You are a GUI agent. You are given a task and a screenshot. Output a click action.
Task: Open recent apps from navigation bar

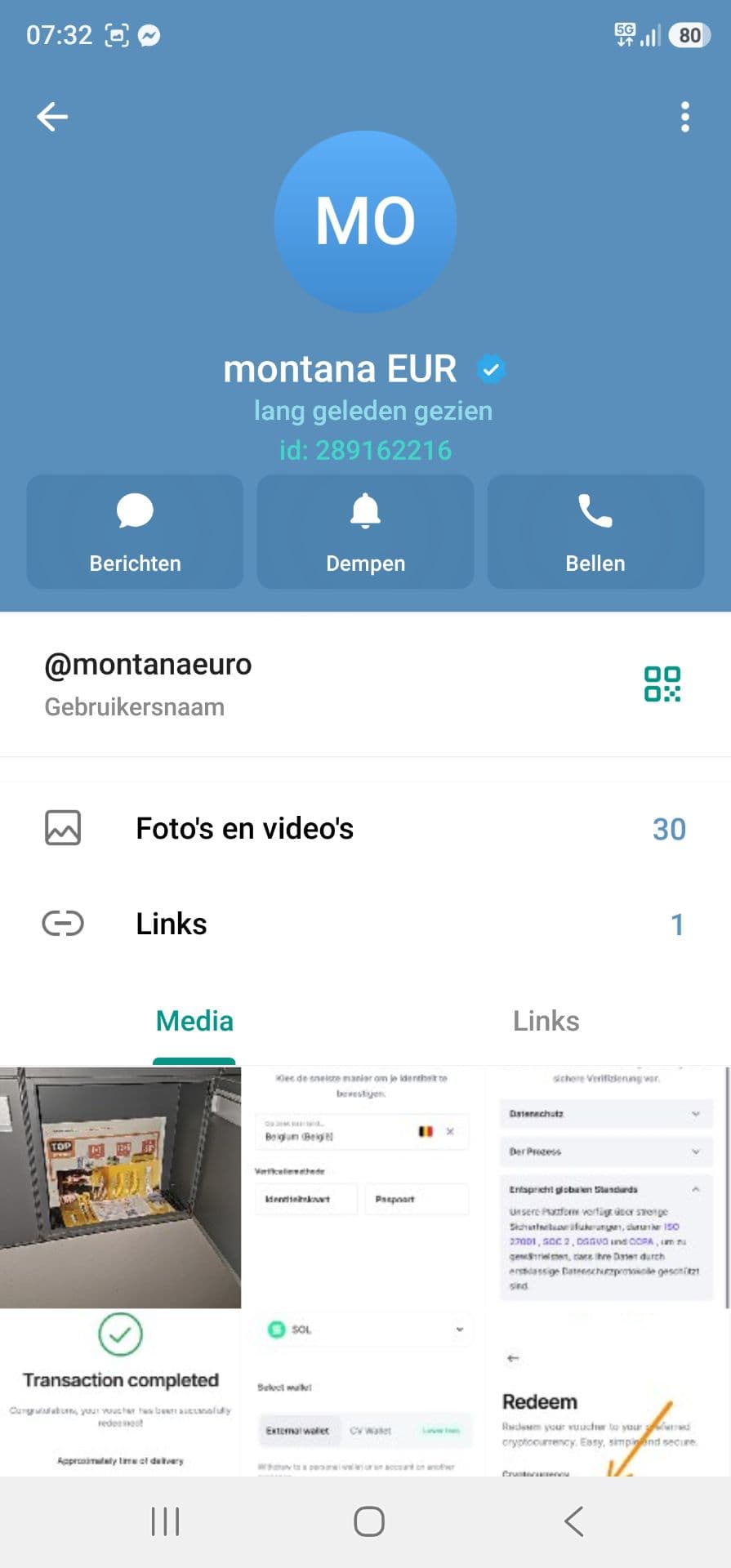tap(165, 1521)
